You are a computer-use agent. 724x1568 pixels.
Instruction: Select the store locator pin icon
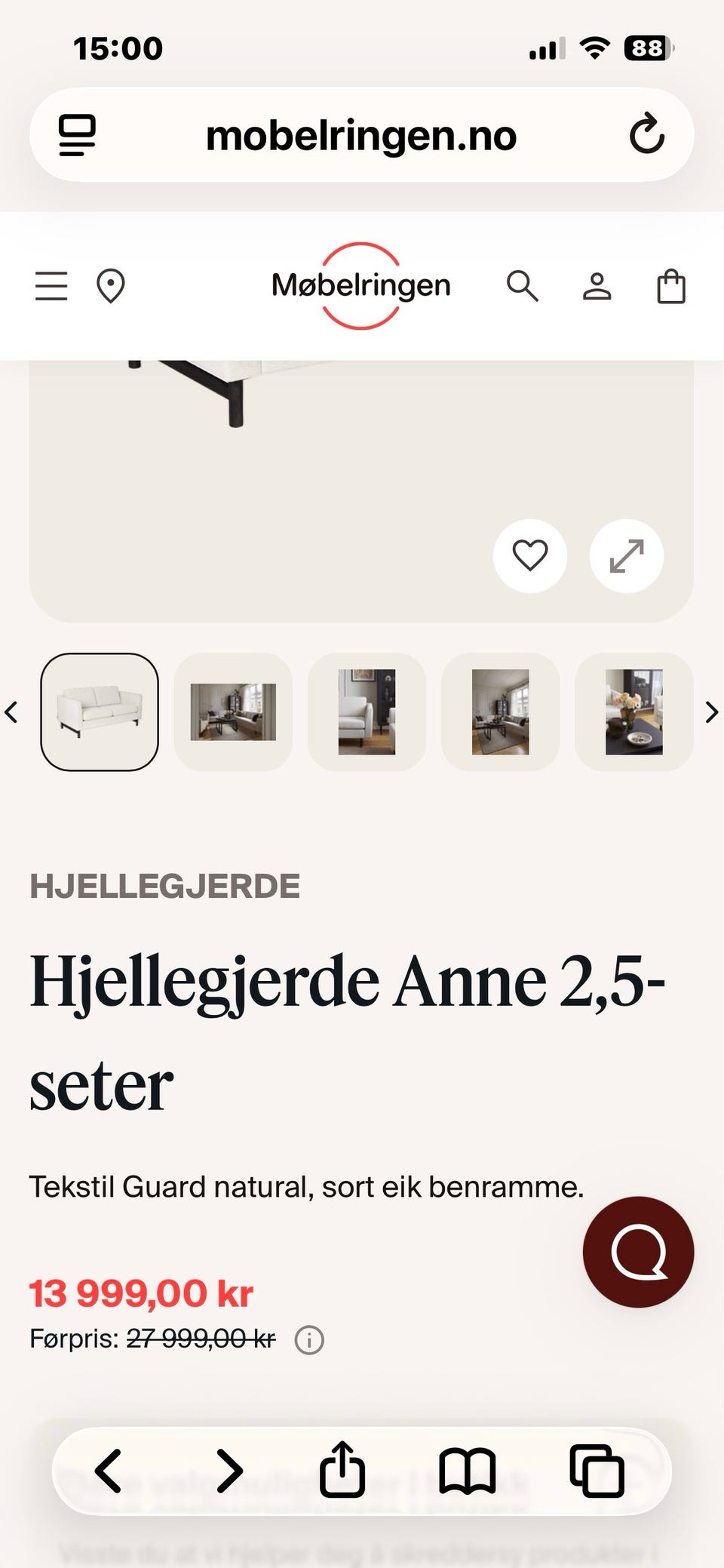pos(111,285)
